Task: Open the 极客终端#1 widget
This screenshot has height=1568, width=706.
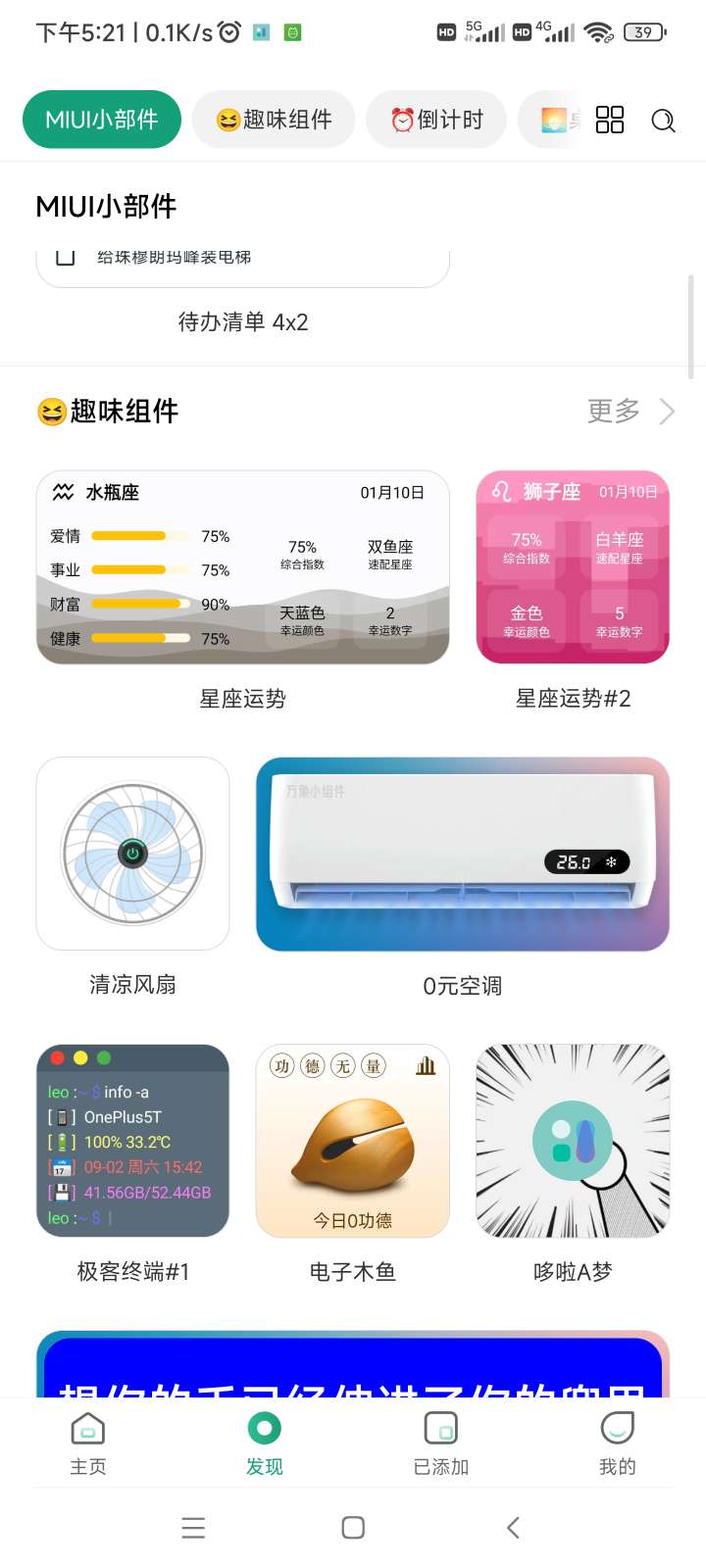Action: coord(133,1141)
